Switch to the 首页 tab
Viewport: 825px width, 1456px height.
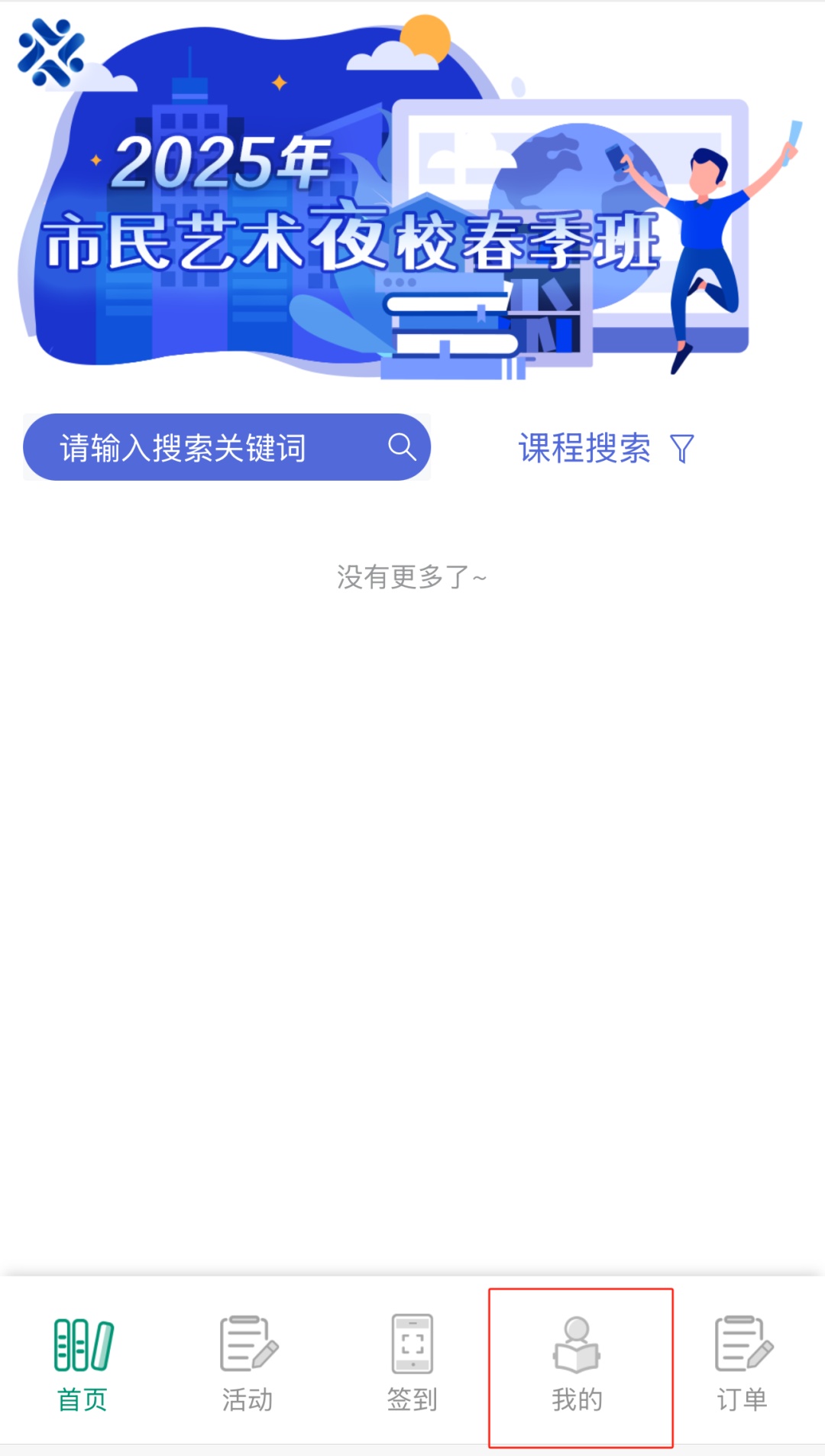(x=82, y=1366)
